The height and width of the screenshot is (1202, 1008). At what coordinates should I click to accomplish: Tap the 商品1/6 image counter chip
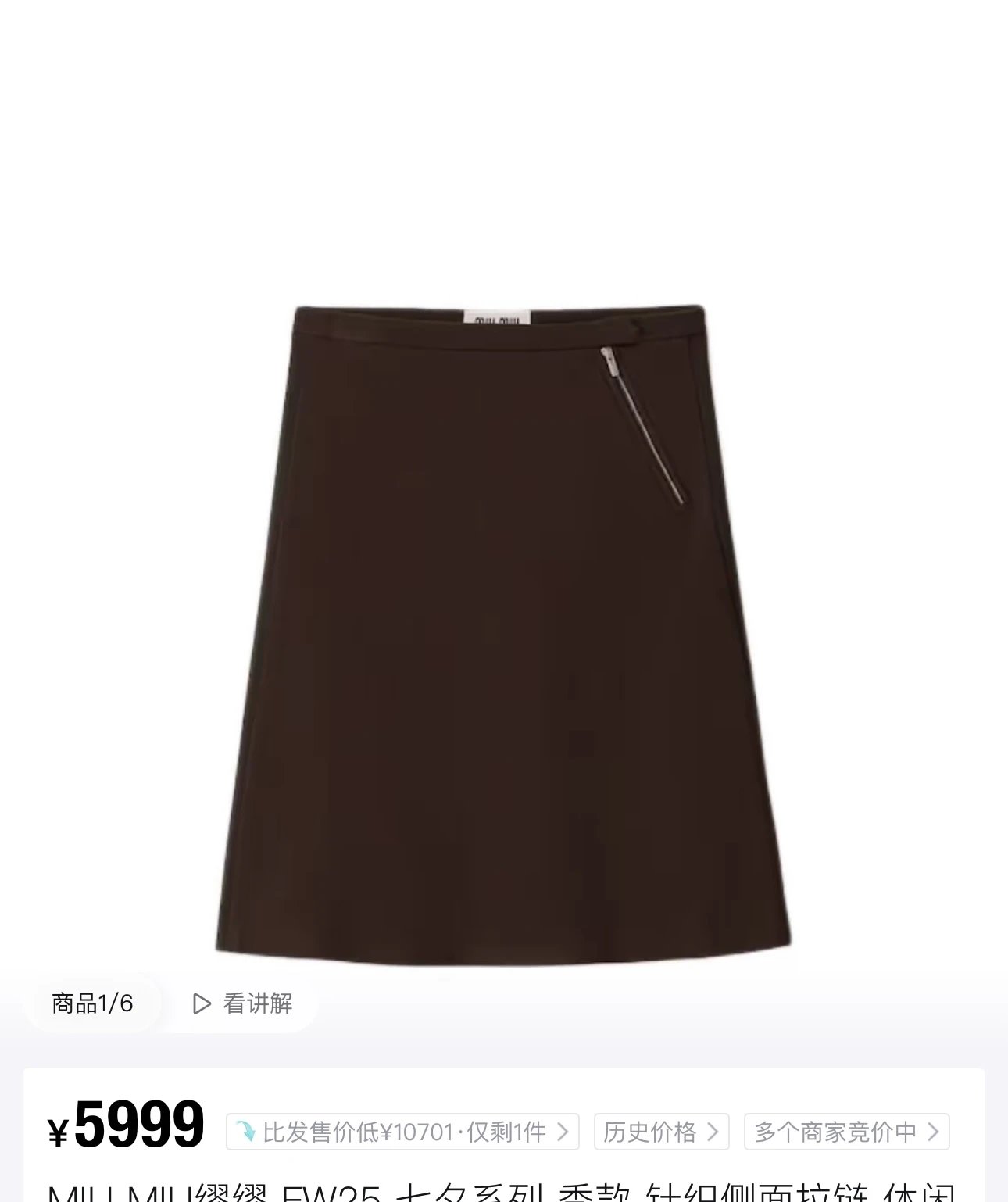pos(92,1003)
